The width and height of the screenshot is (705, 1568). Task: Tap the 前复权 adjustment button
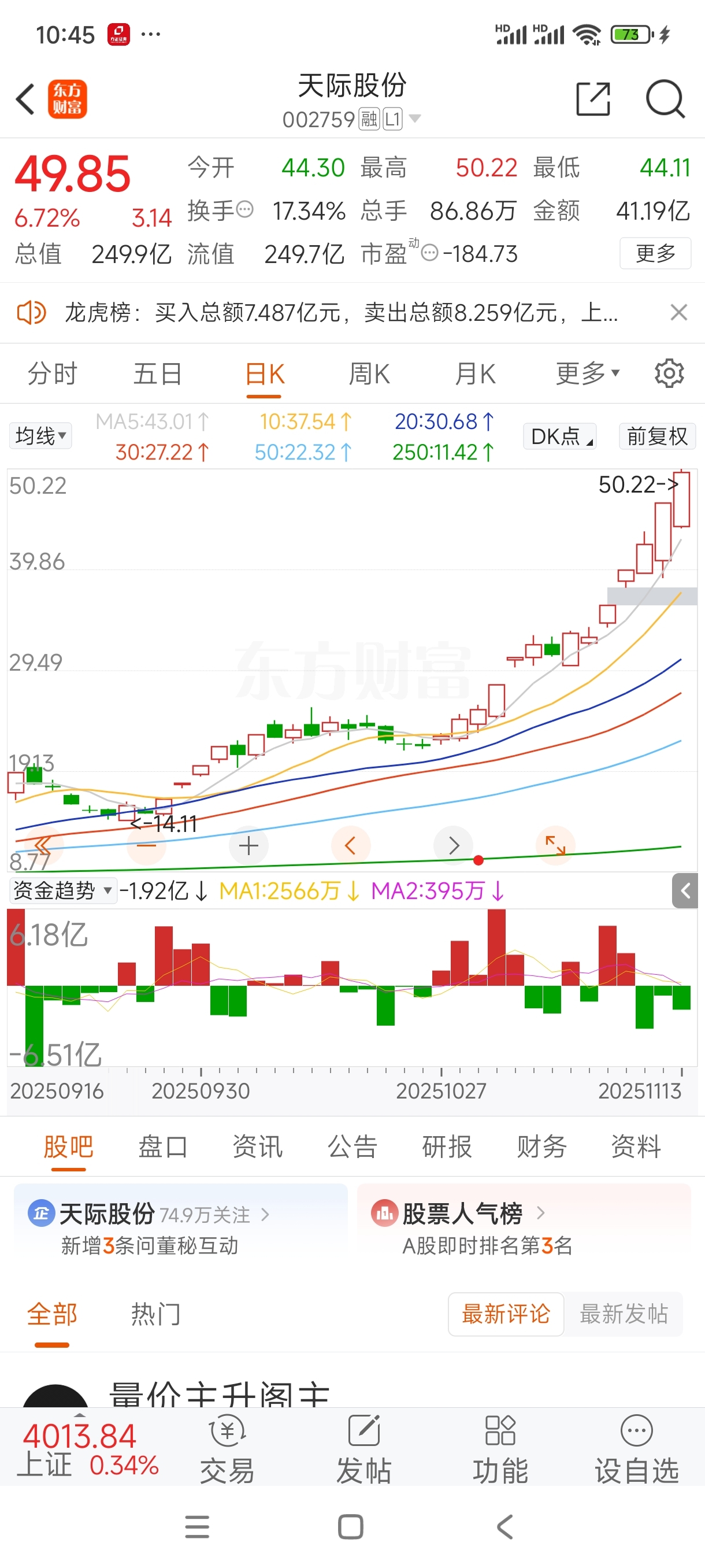656,436
